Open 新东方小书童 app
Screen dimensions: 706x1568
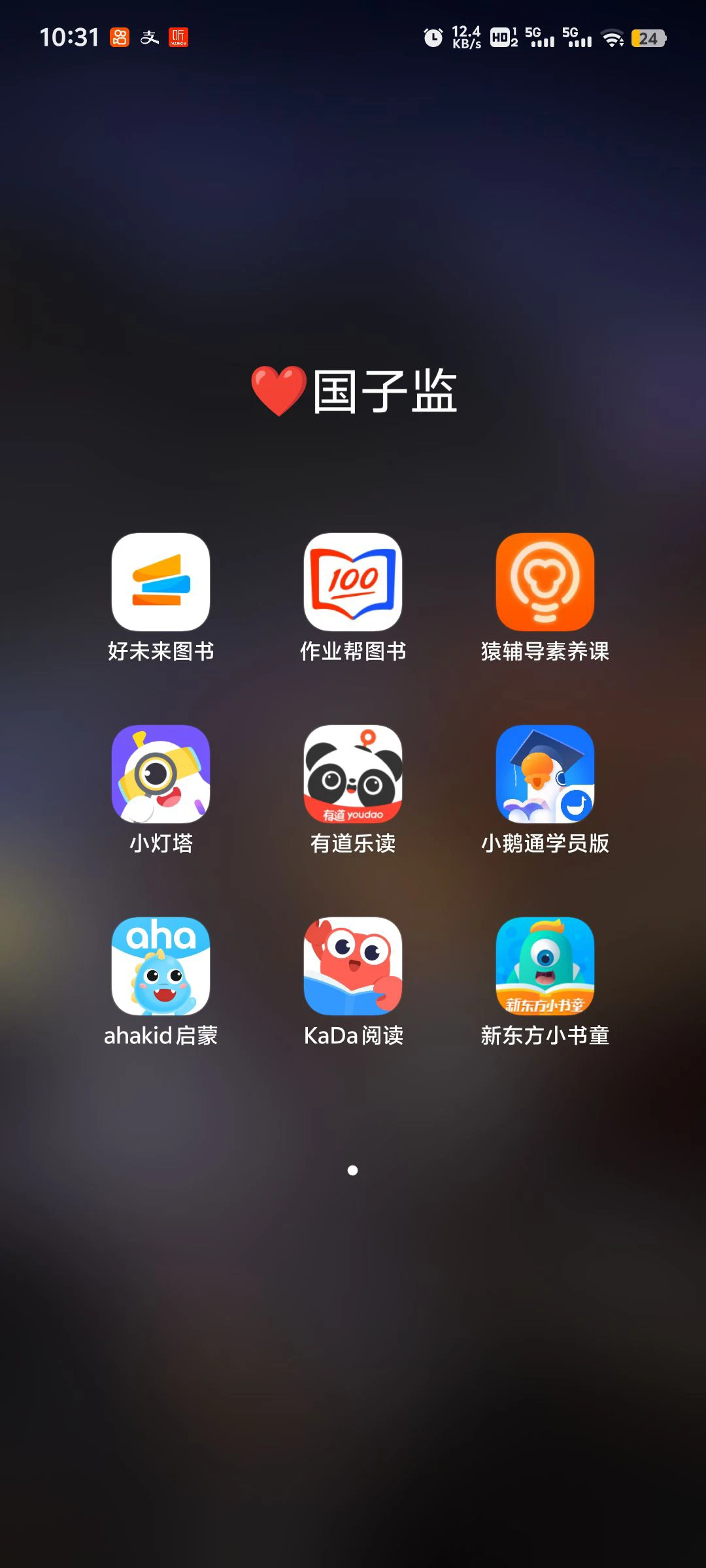coord(545,966)
